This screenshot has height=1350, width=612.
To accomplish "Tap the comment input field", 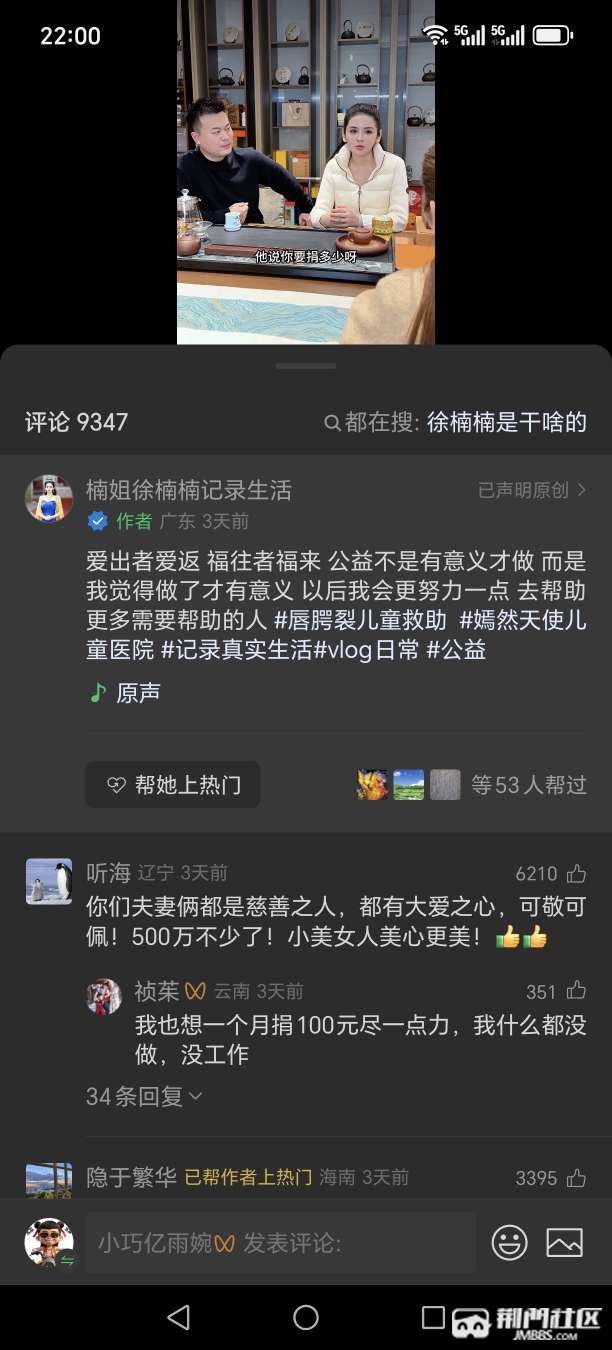I will 280,1243.
